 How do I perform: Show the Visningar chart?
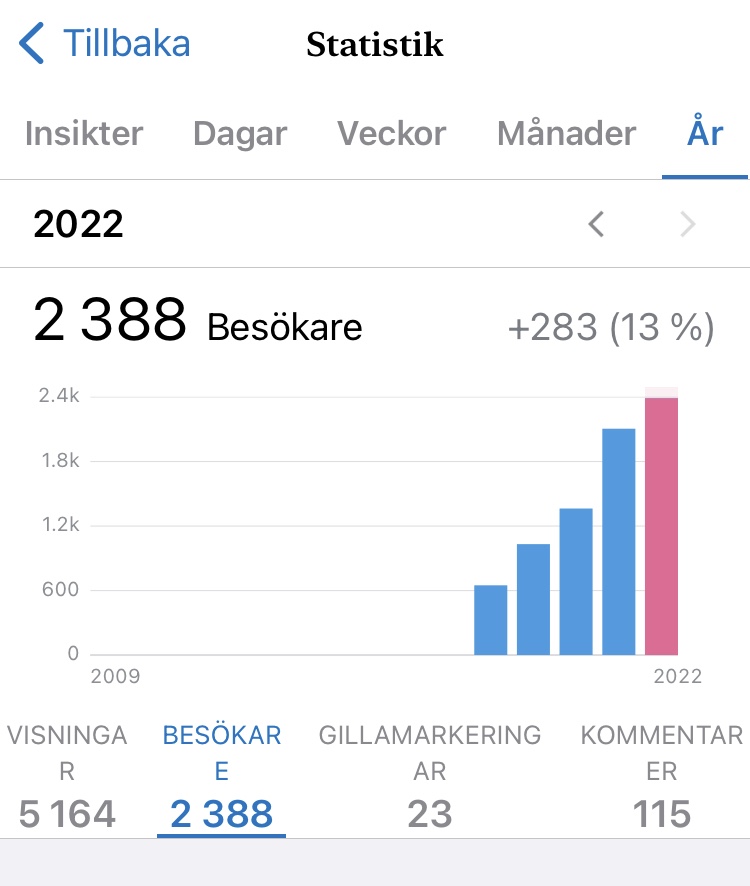click(x=67, y=778)
